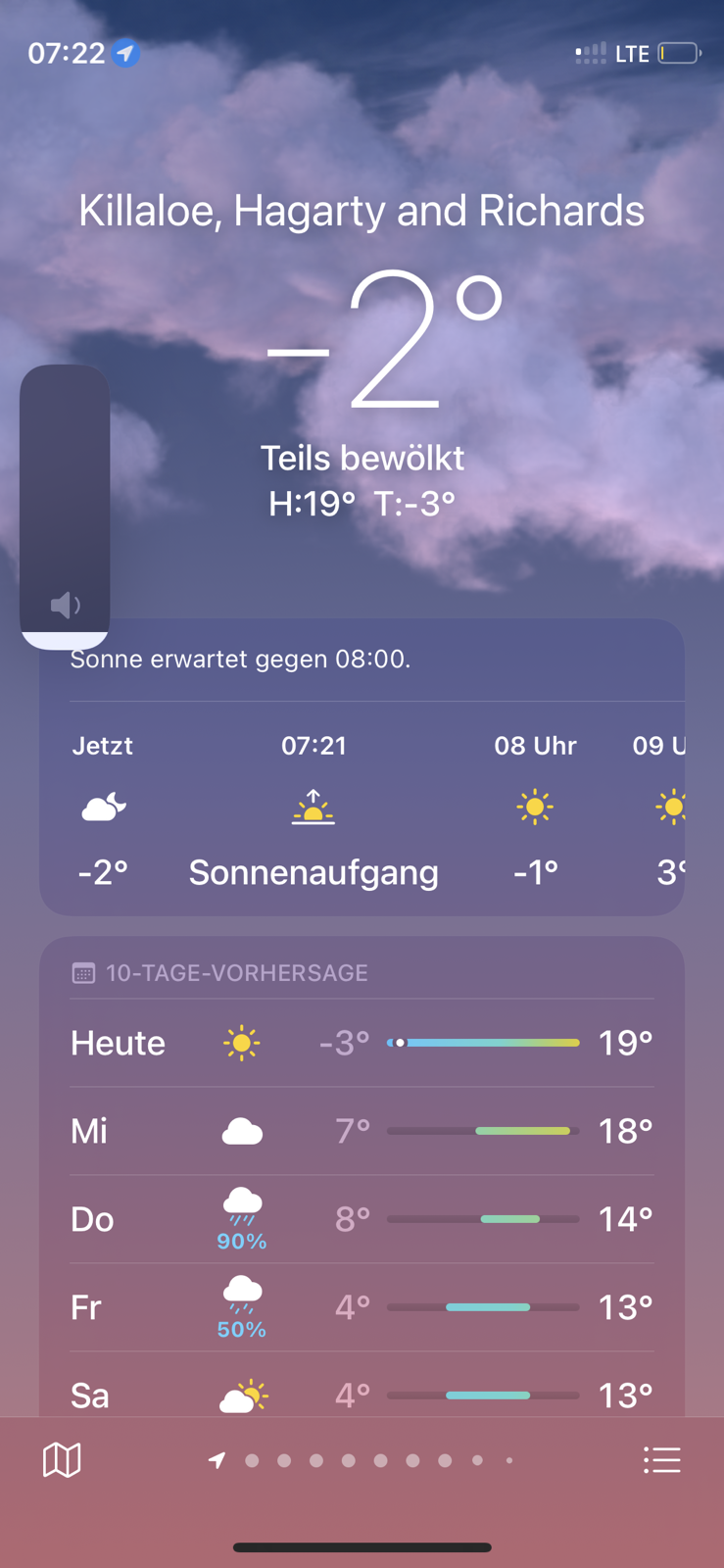Open the hourly forecast card

tap(362, 808)
